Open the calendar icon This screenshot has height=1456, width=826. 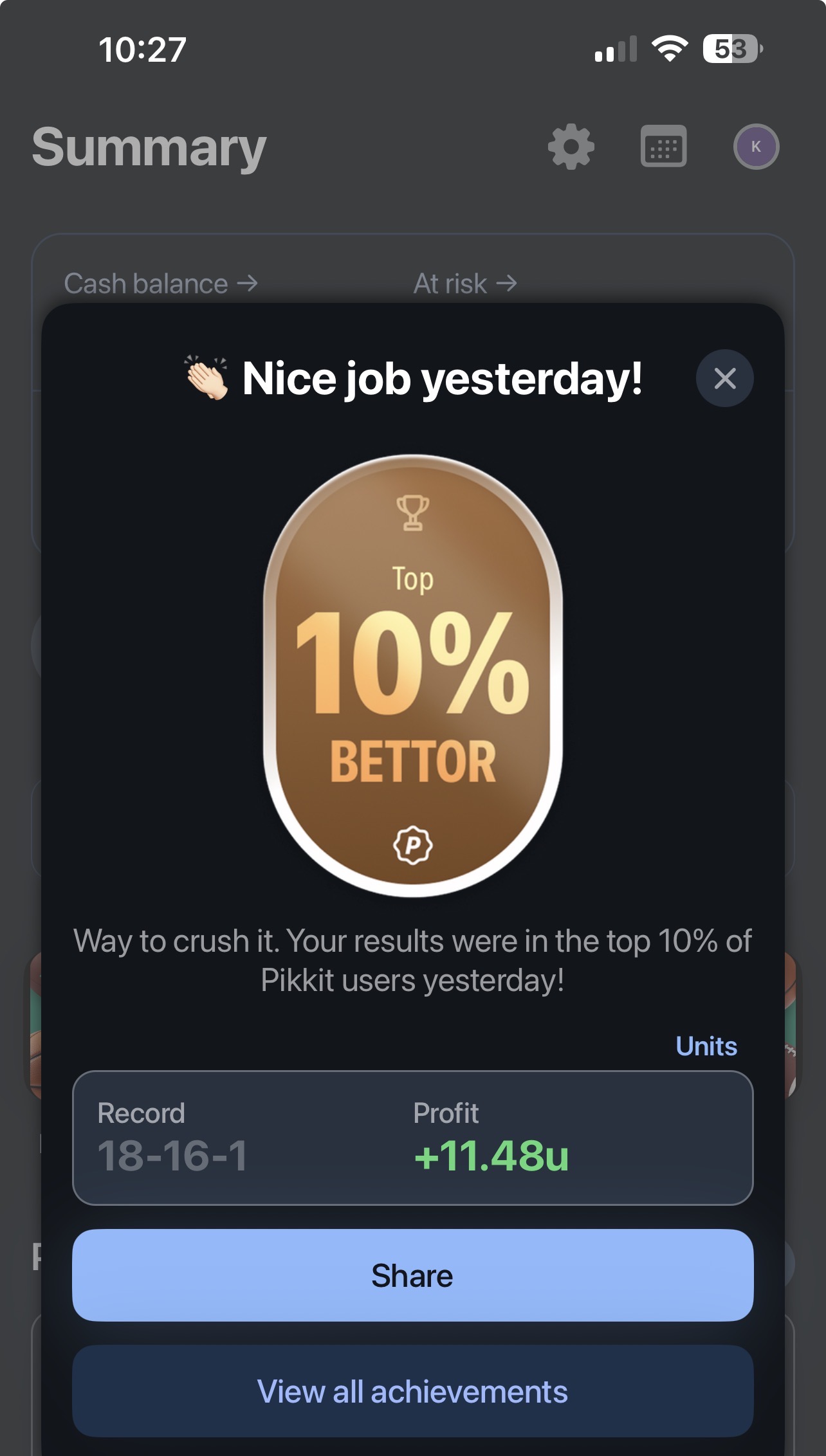click(x=663, y=147)
